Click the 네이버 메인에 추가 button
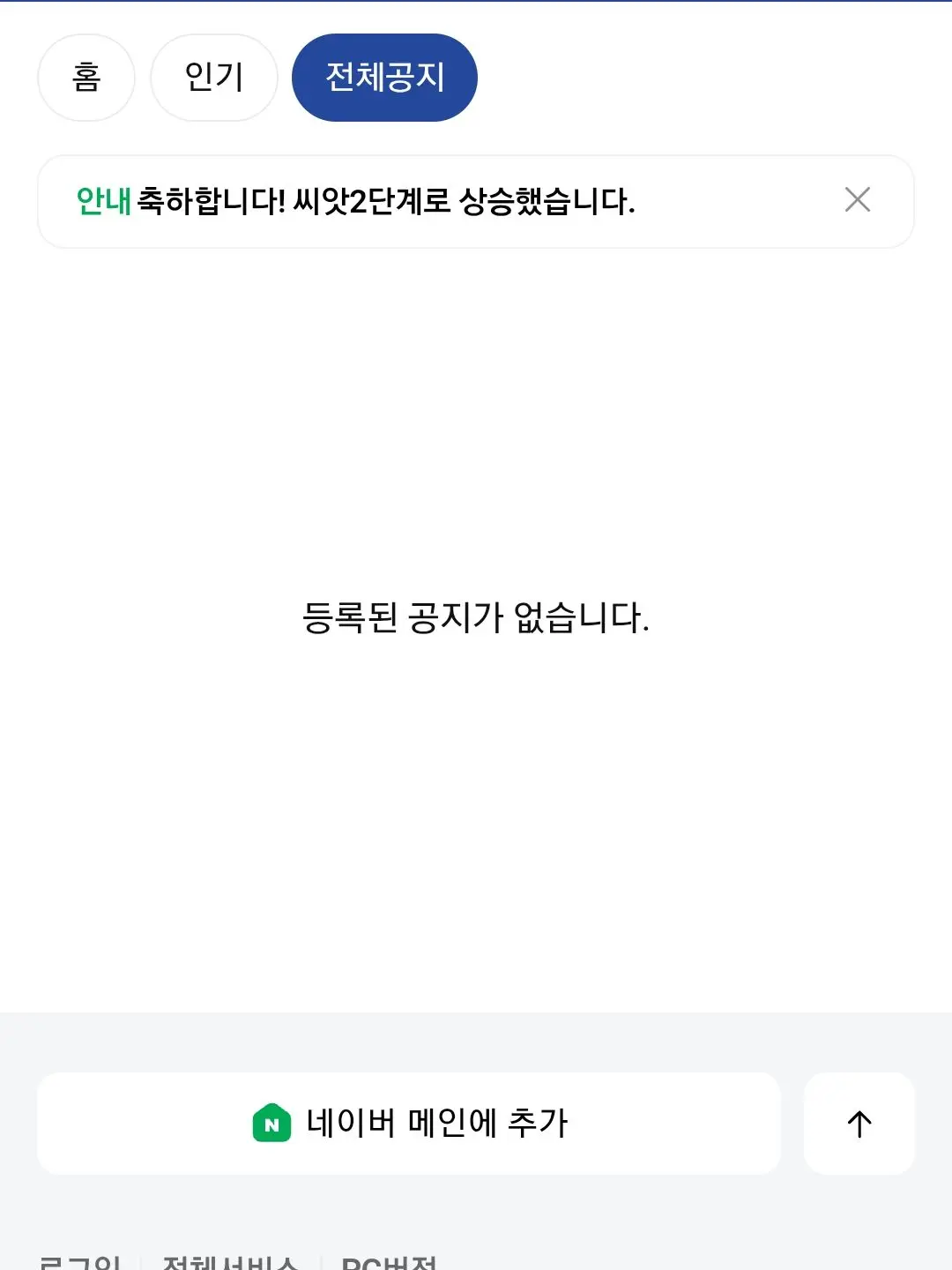 pyautogui.click(x=408, y=1123)
